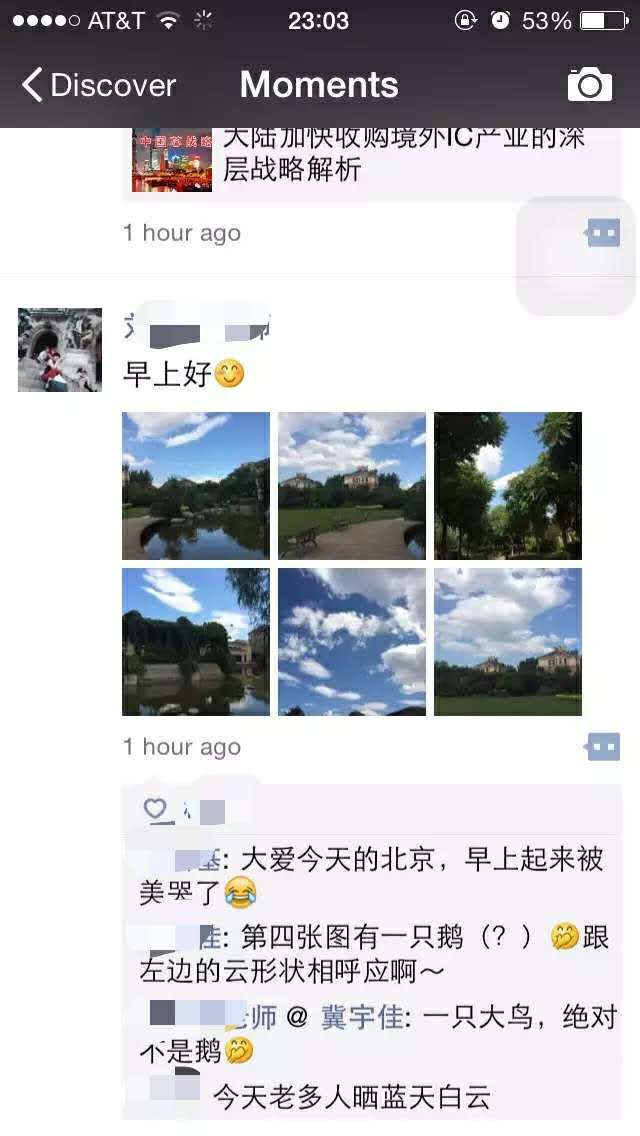Viewport: 640px width, 1136px height.
Task: Open the shared article about IC产业 strategy
Action: tap(372, 160)
